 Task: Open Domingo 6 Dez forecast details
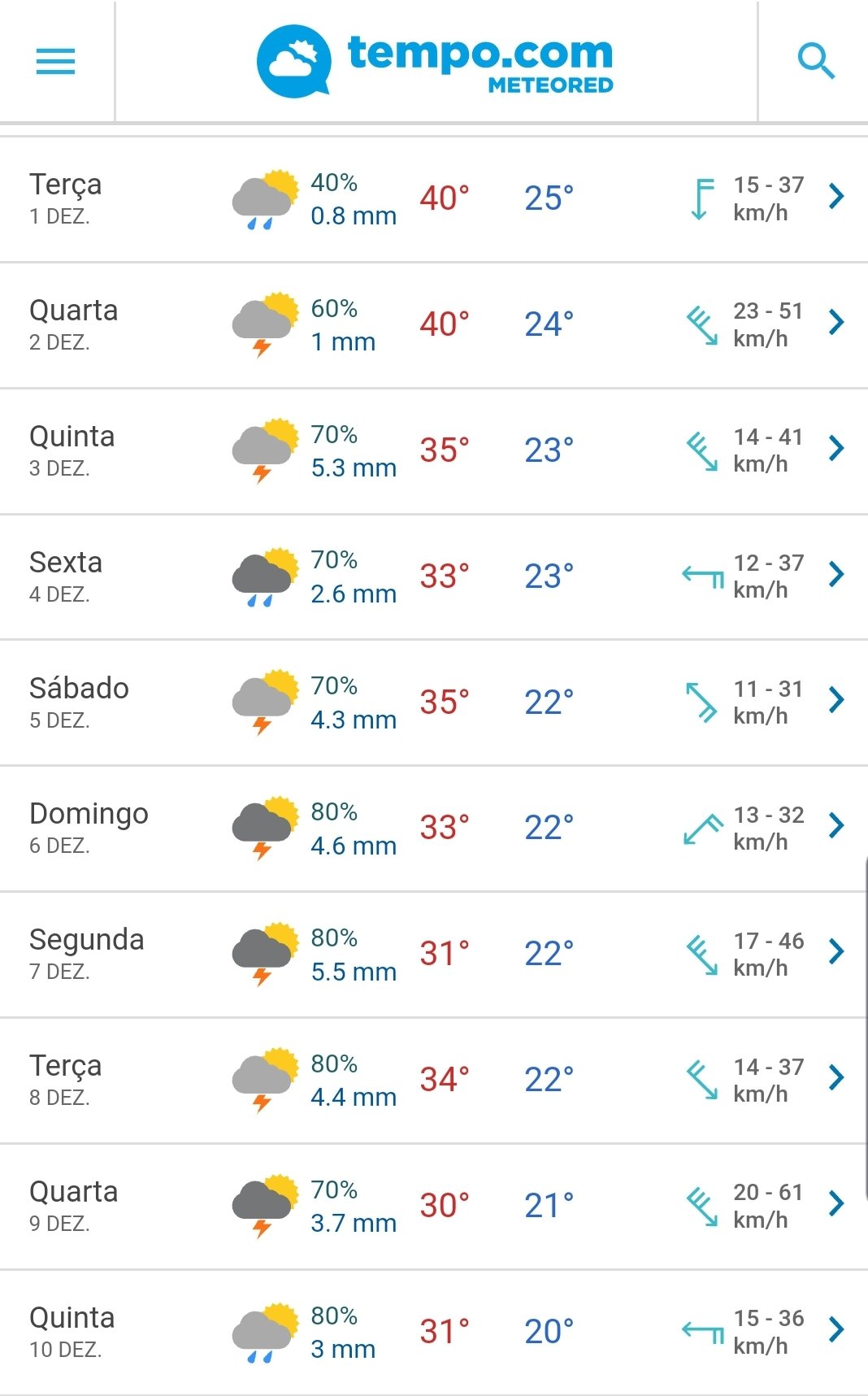tap(434, 828)
